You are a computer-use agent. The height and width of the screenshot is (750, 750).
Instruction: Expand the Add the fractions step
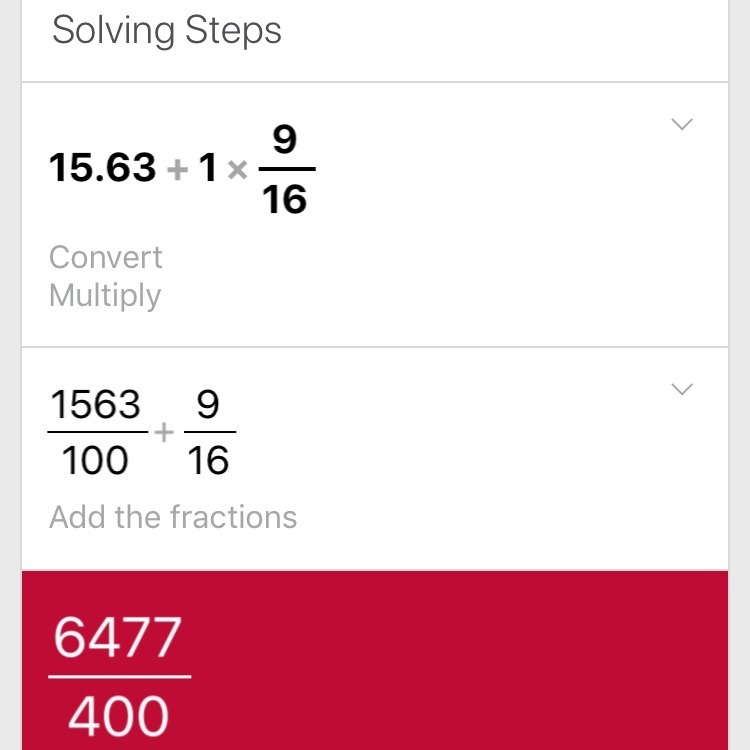pyautogui.click(x=682, y=390)
